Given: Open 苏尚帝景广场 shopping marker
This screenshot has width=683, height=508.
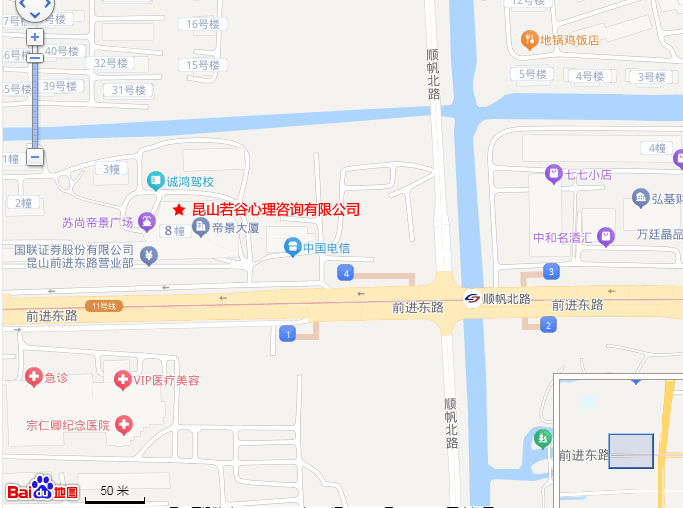Looking at the screenshot, I should coord(147,221).
